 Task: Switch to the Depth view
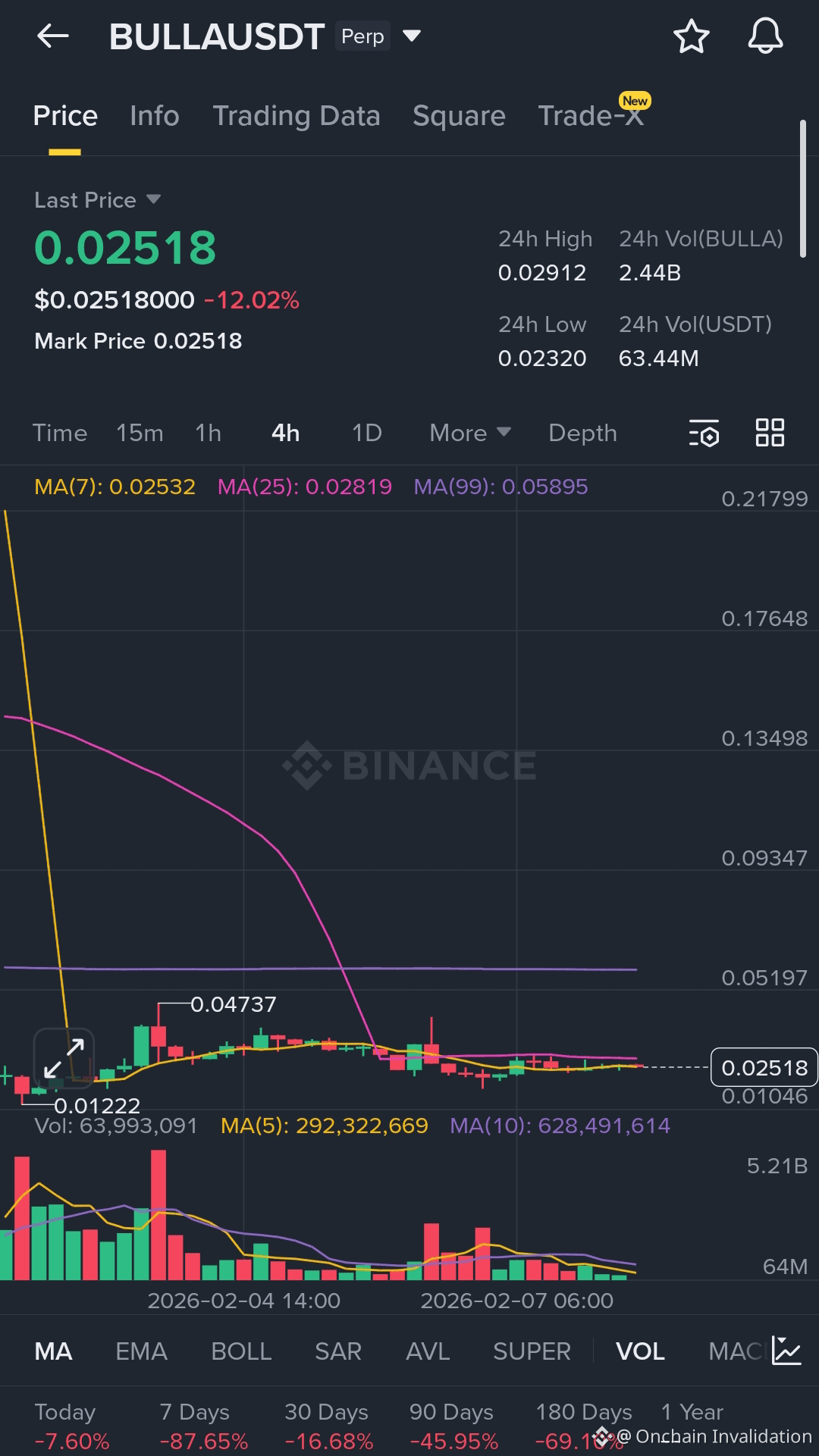coord(582,433)
